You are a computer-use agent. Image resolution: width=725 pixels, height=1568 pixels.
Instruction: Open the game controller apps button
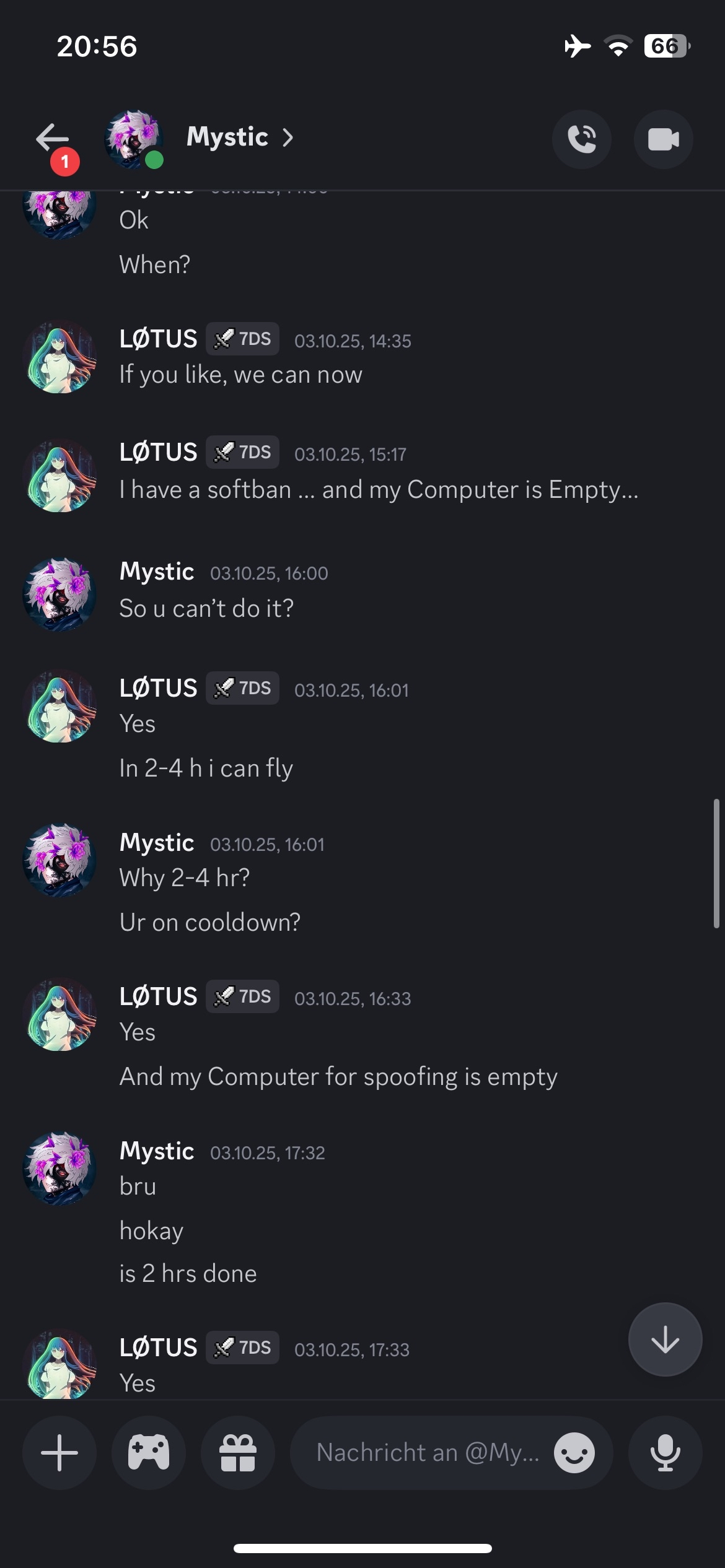[x=149, y=1452]
